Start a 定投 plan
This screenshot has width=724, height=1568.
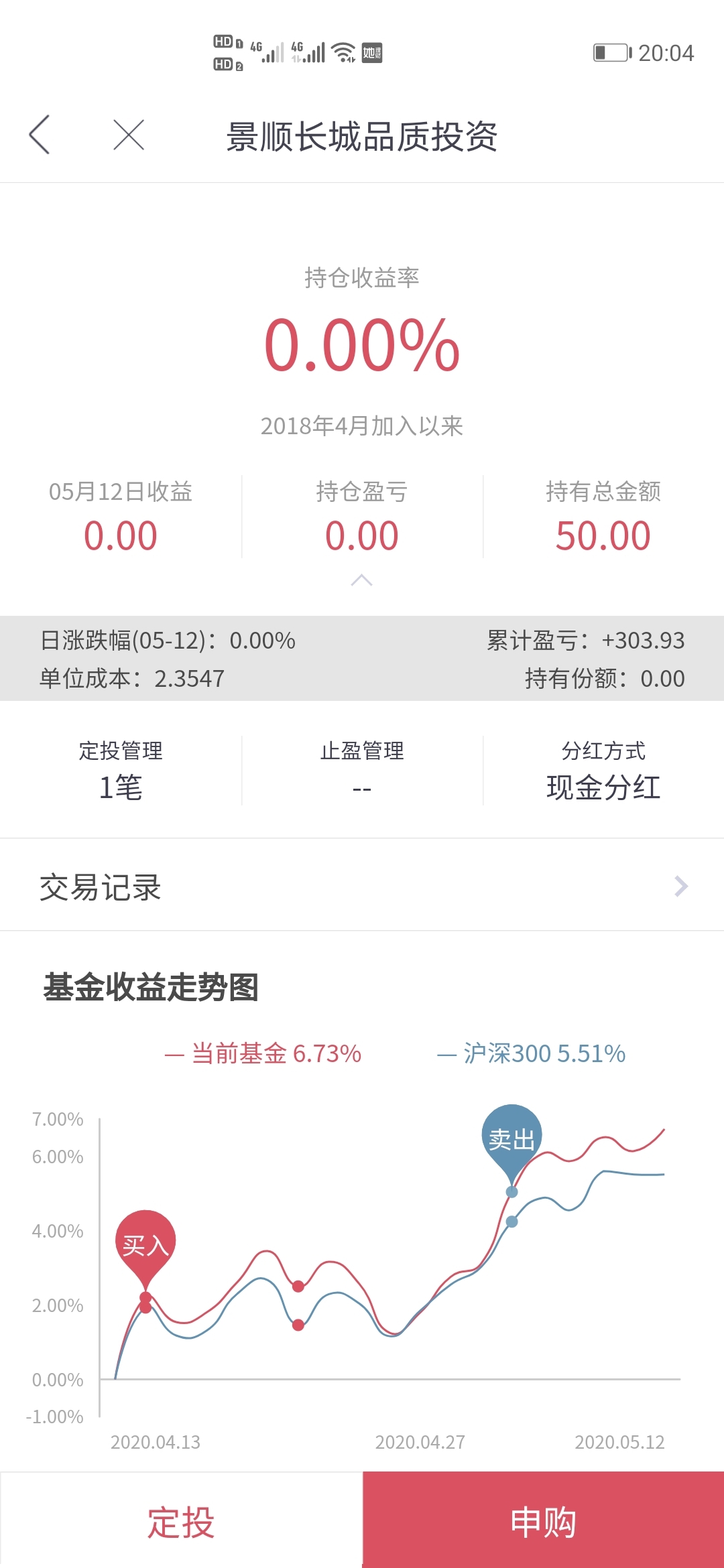click(181, 1521)
